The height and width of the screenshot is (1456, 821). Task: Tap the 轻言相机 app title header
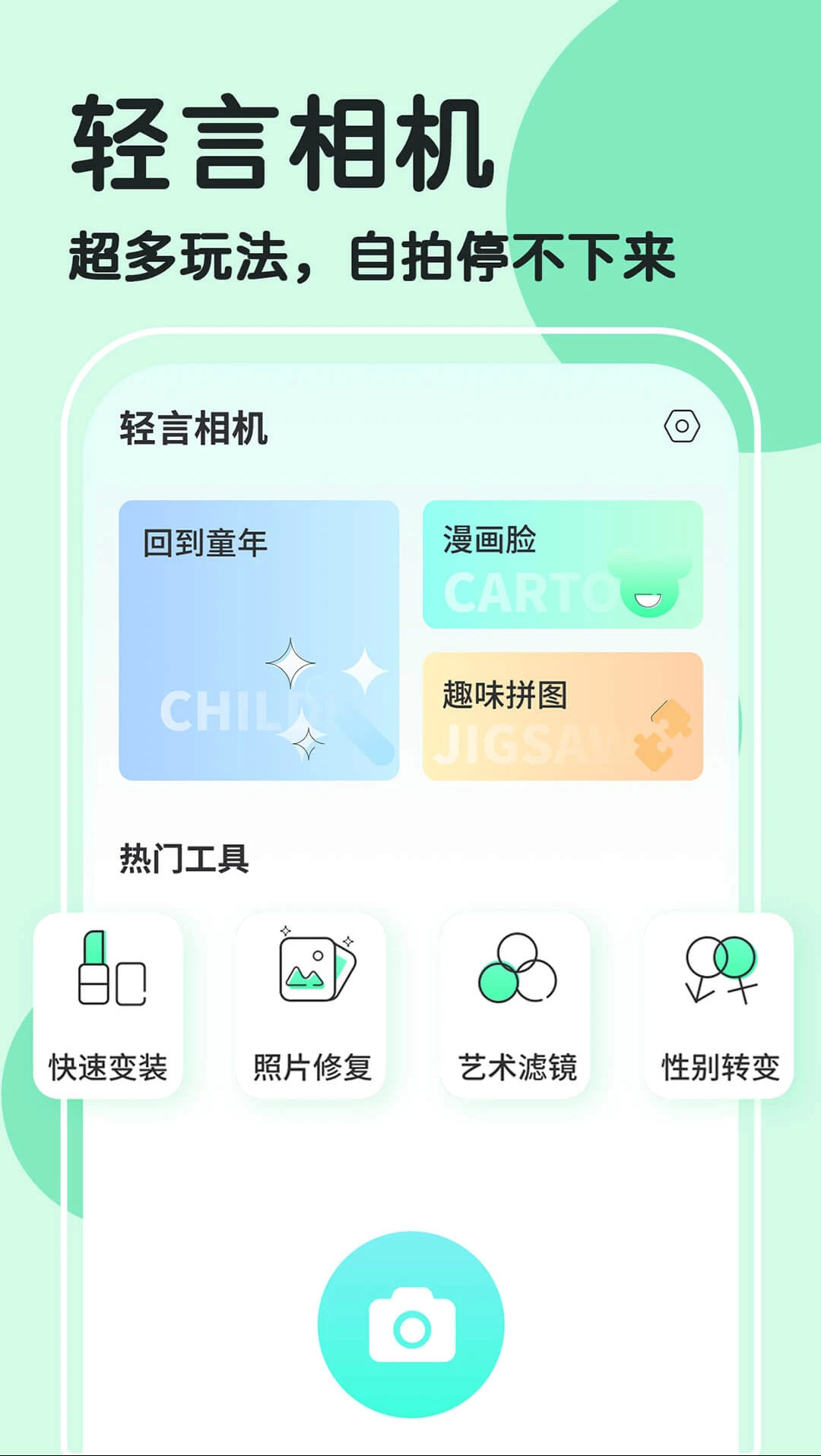point(192,428)
